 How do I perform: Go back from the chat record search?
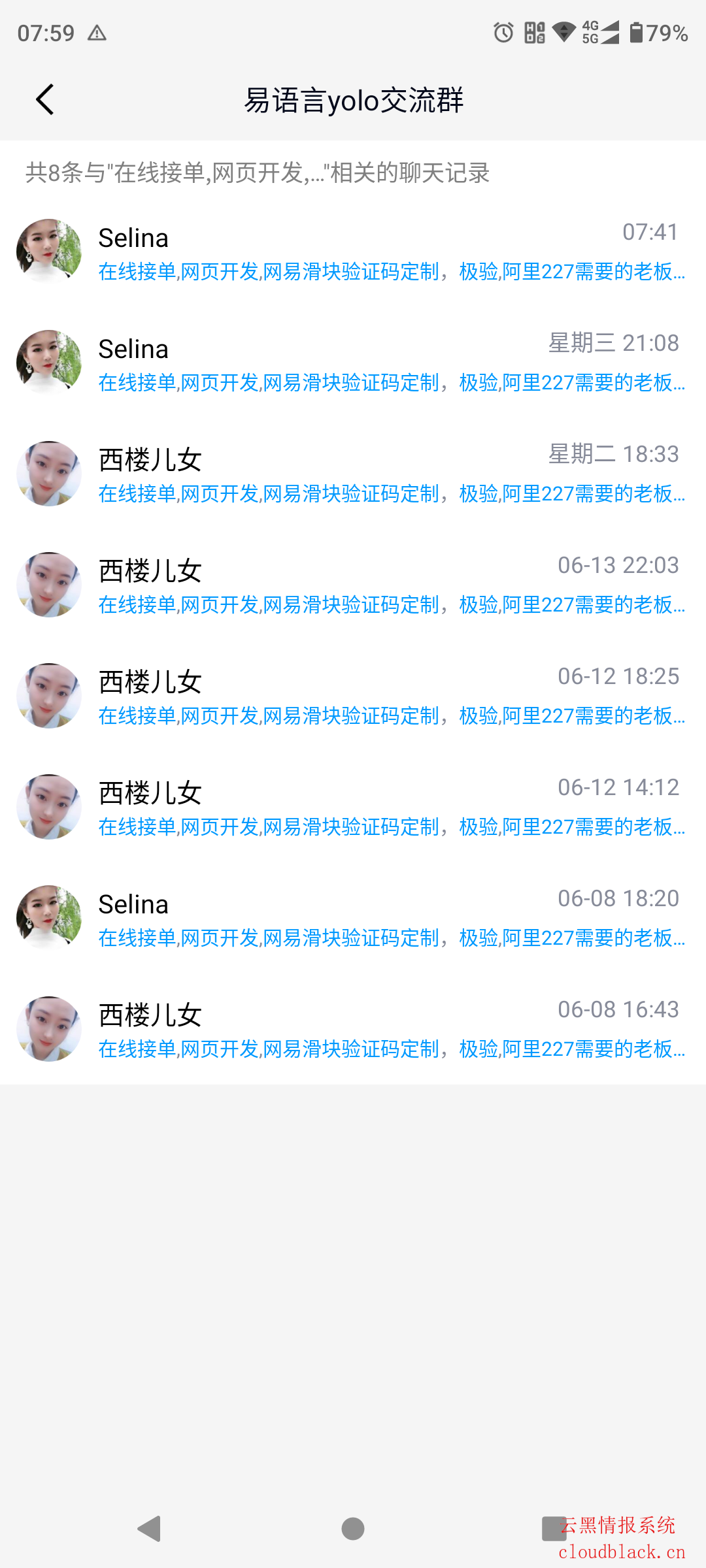tap(44, 100)
